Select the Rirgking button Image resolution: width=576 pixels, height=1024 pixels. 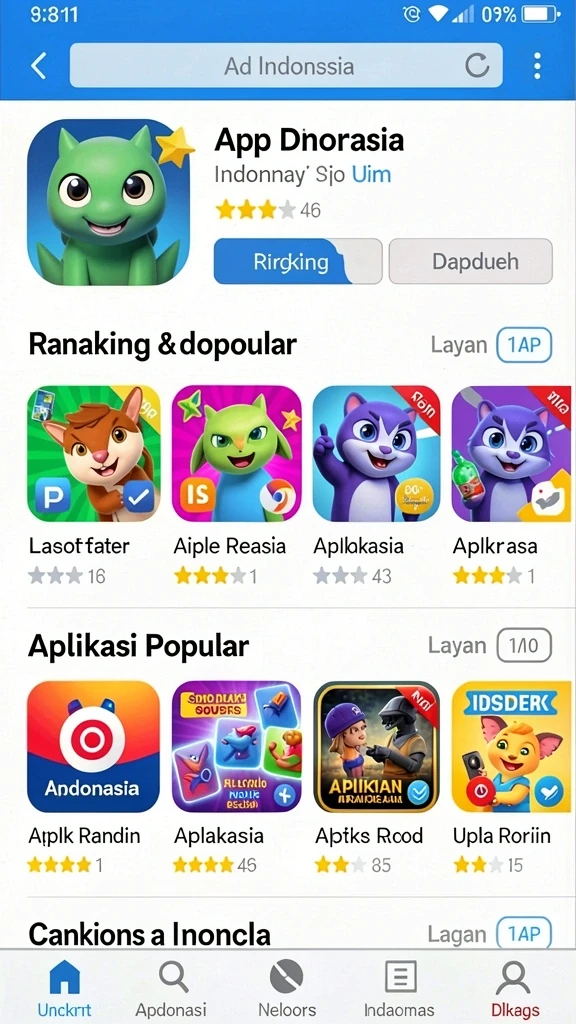click(x=298, y=261)
